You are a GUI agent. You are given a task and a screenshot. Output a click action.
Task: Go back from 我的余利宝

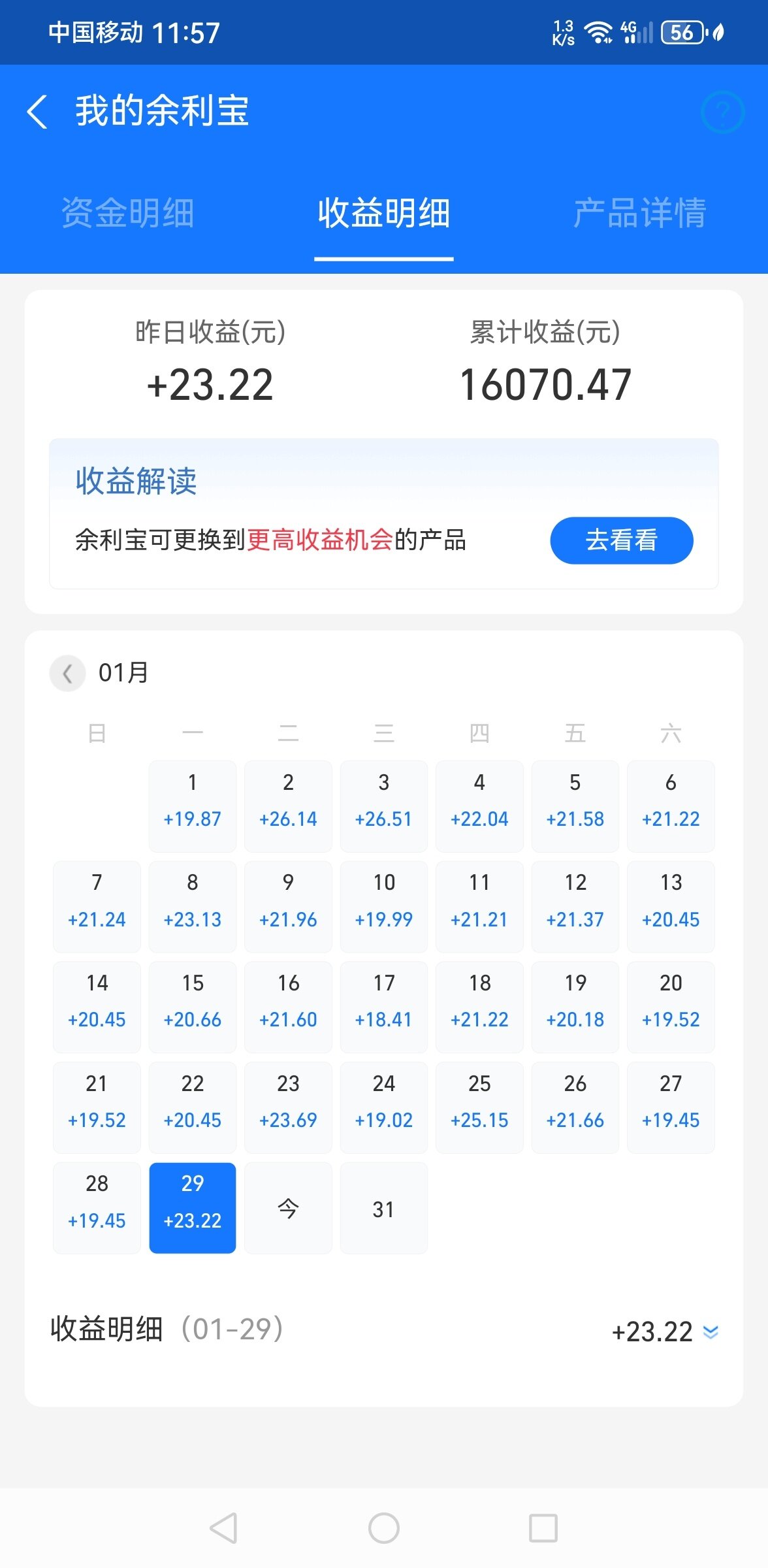tap(37, 111)
